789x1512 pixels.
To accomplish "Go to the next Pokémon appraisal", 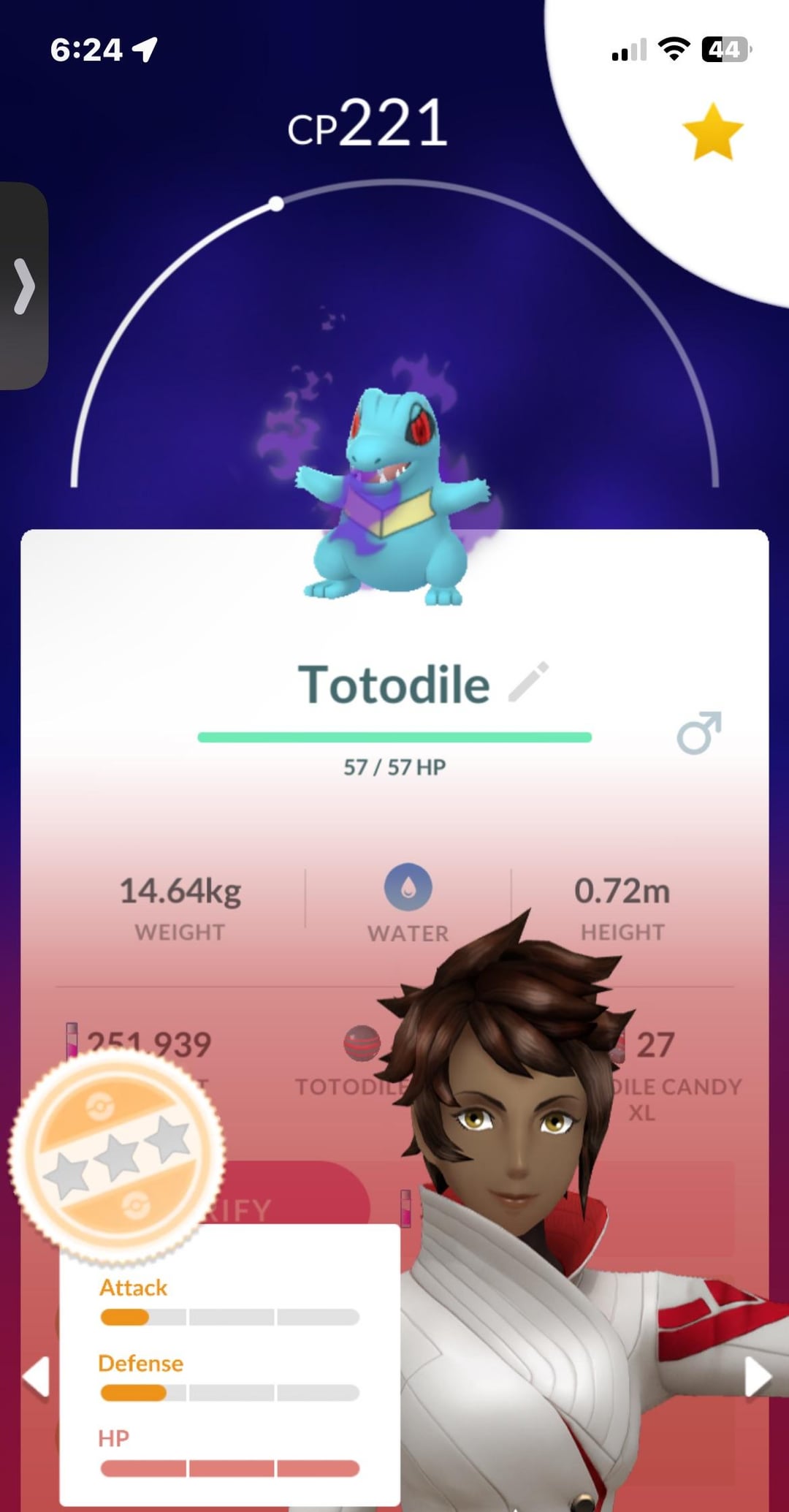I will pyautogui.click(x=758, y=1377).
